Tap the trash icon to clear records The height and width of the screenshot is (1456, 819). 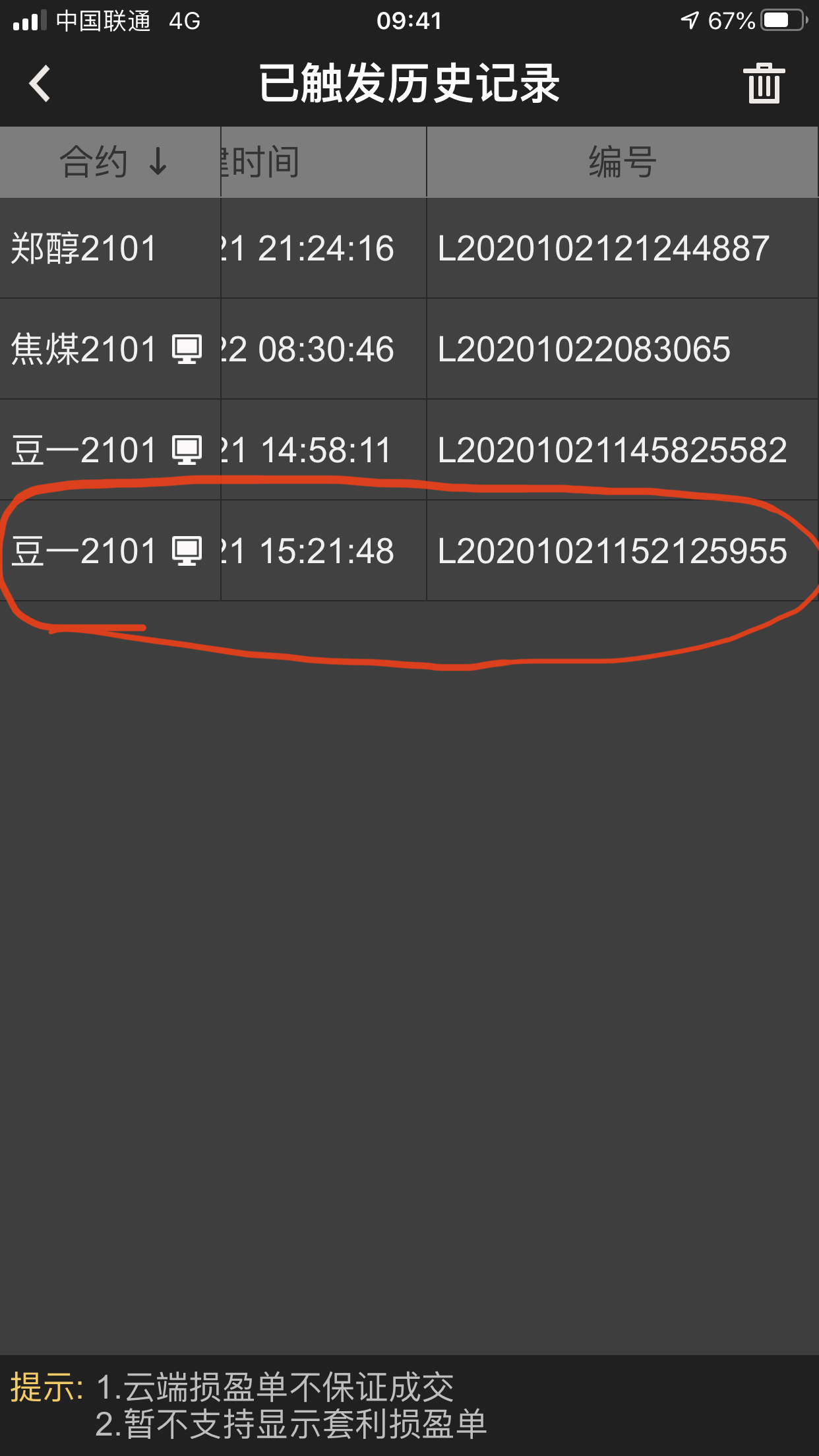(764, 84)
